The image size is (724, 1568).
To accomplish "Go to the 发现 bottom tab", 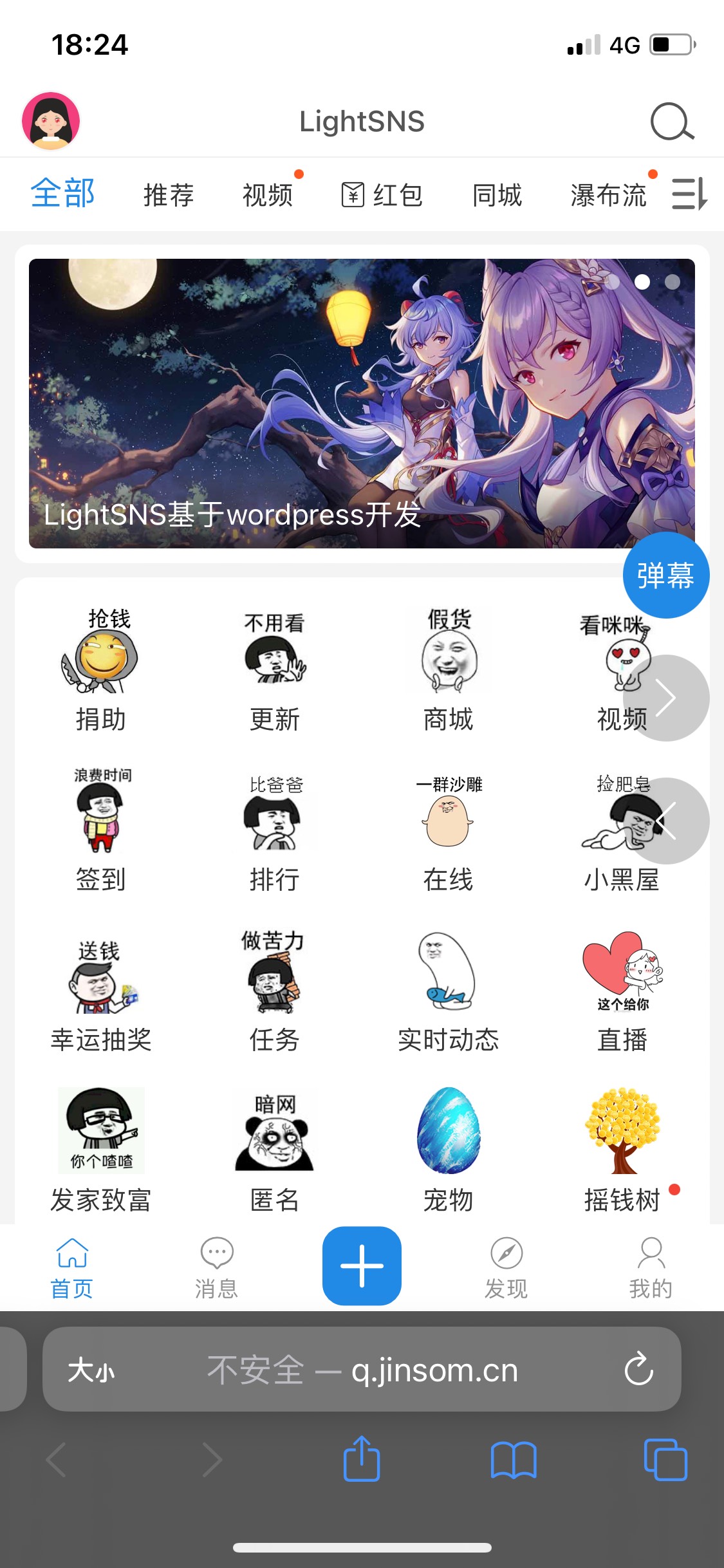I will pos(506,1268).
